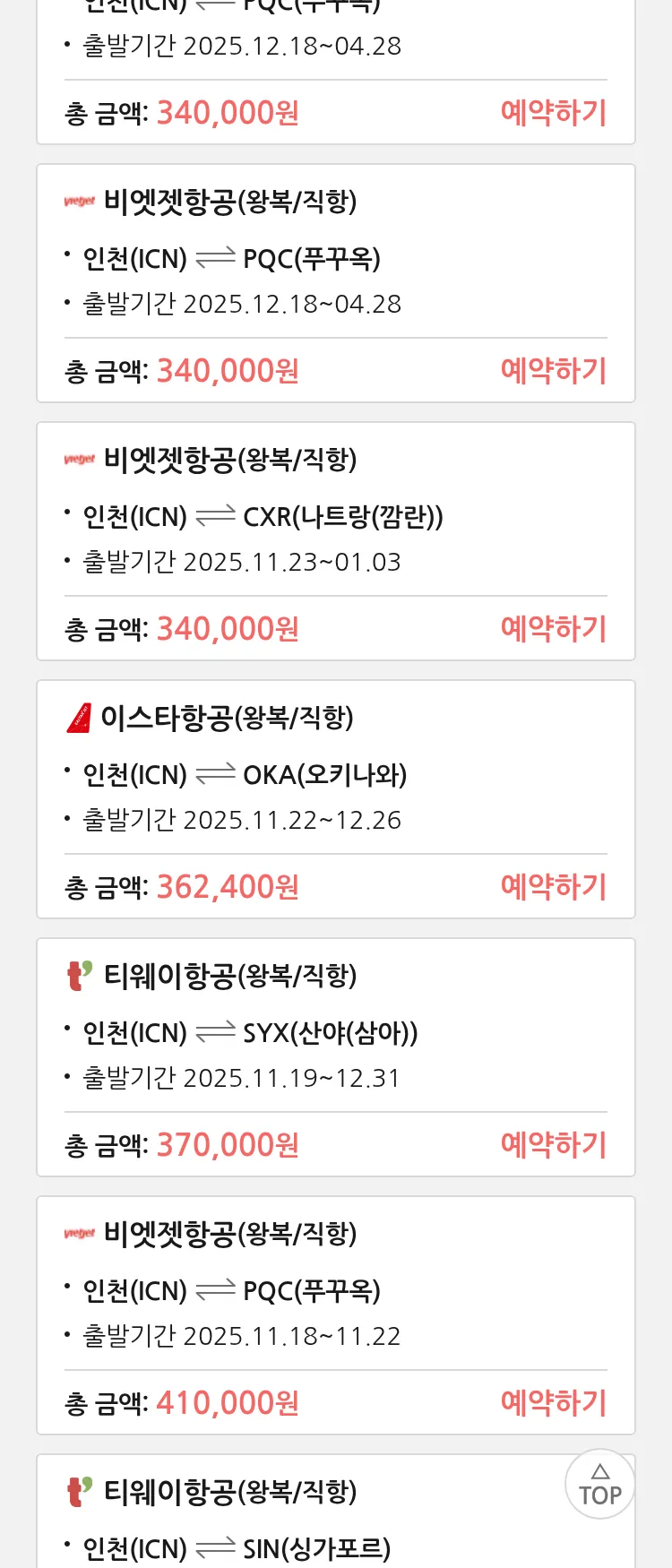
Task: Reserve the 410,000원 PQC 푸꾸옥 flight
Action: 553,1403
